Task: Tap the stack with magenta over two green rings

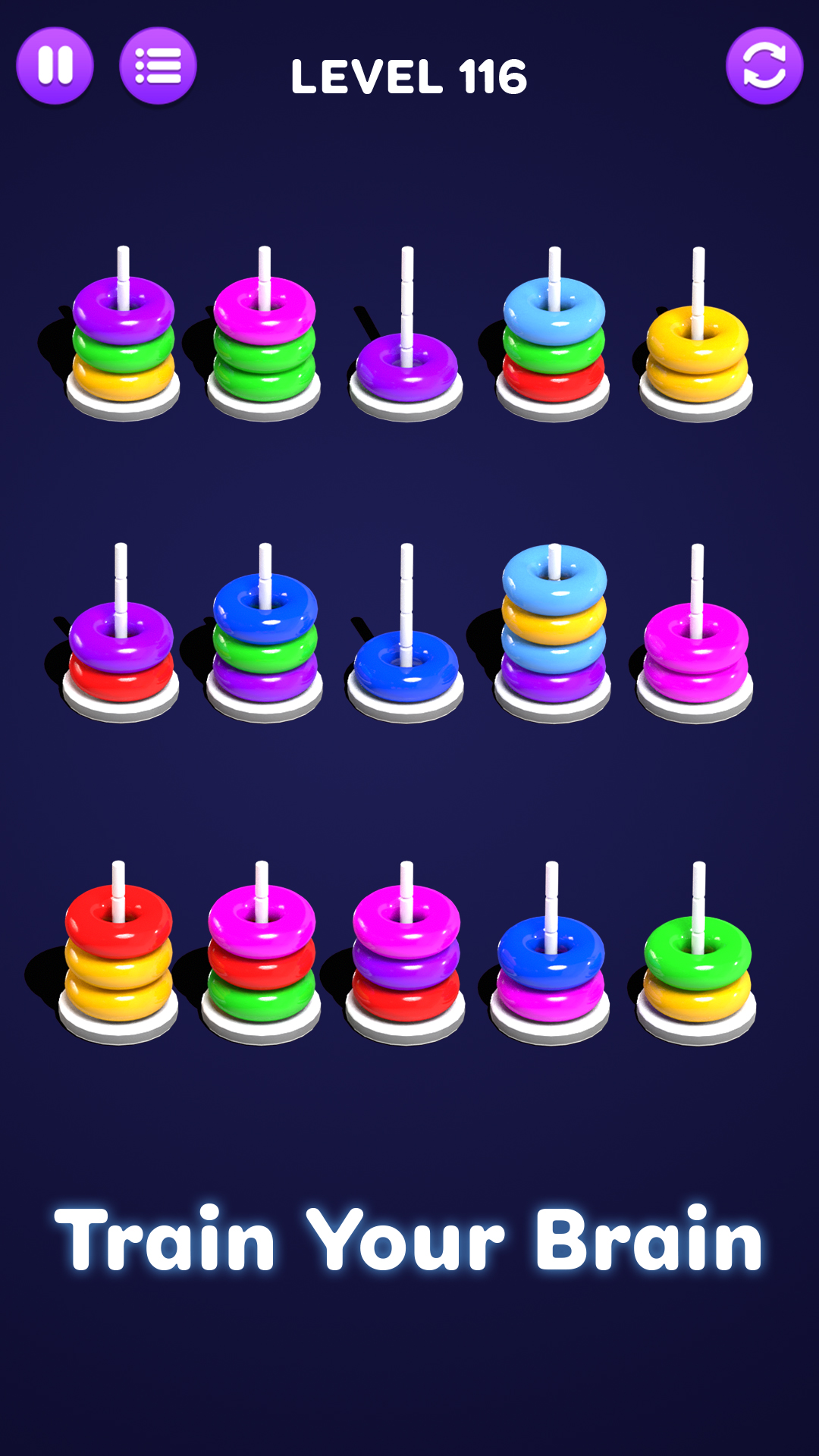Action: coord(264,341)
